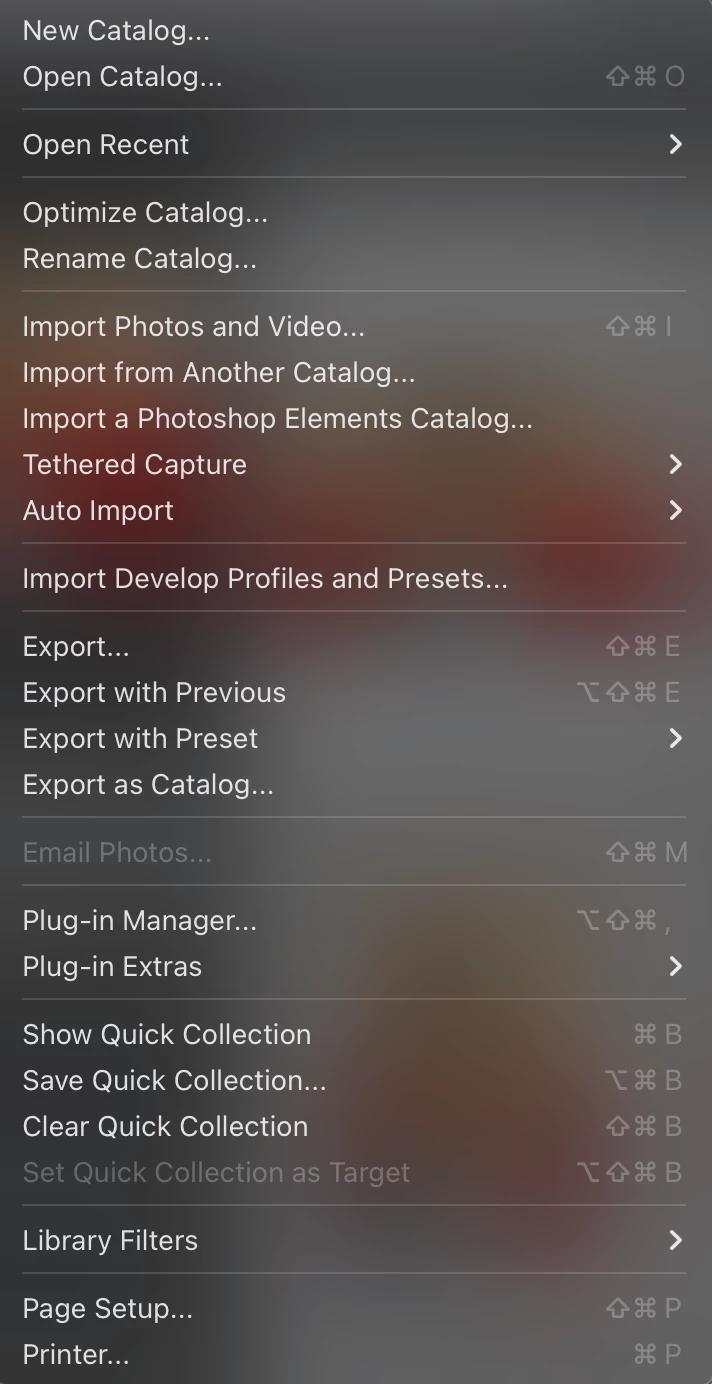This screenshot has height=1384, width=712.
Task: Expand the Export with Preset submenu
Action: (x=140, y=739)
